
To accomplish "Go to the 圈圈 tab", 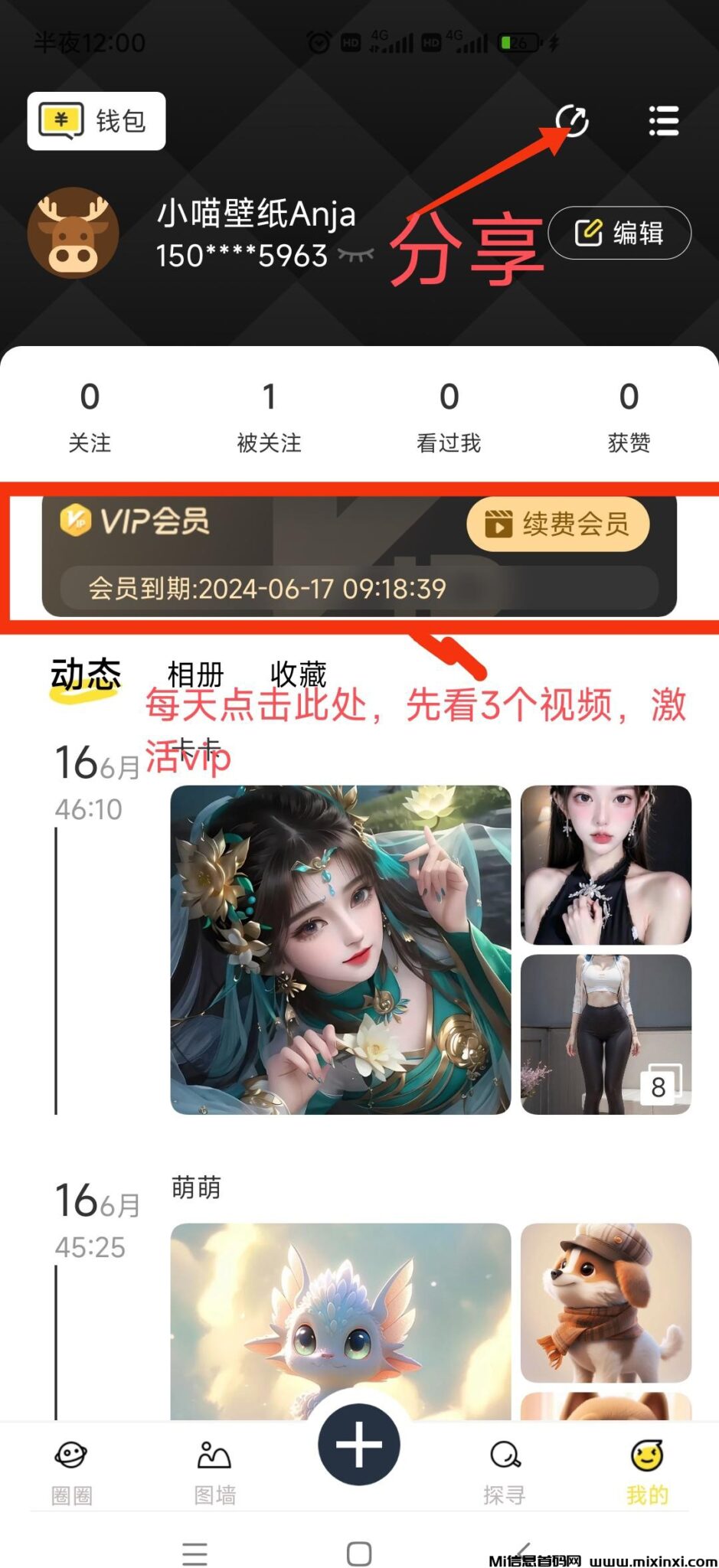I will point(72,1472).
